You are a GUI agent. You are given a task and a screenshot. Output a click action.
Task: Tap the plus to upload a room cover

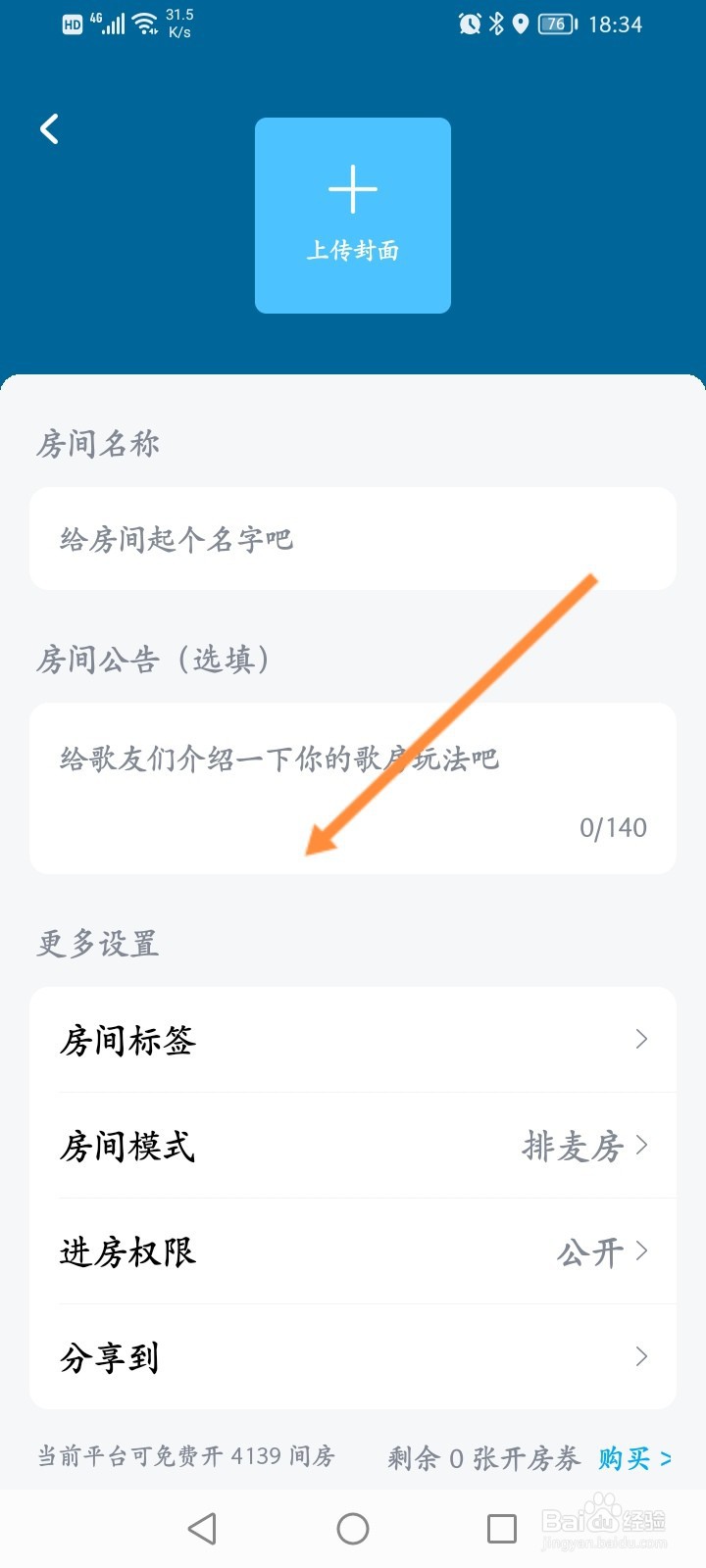352,187
